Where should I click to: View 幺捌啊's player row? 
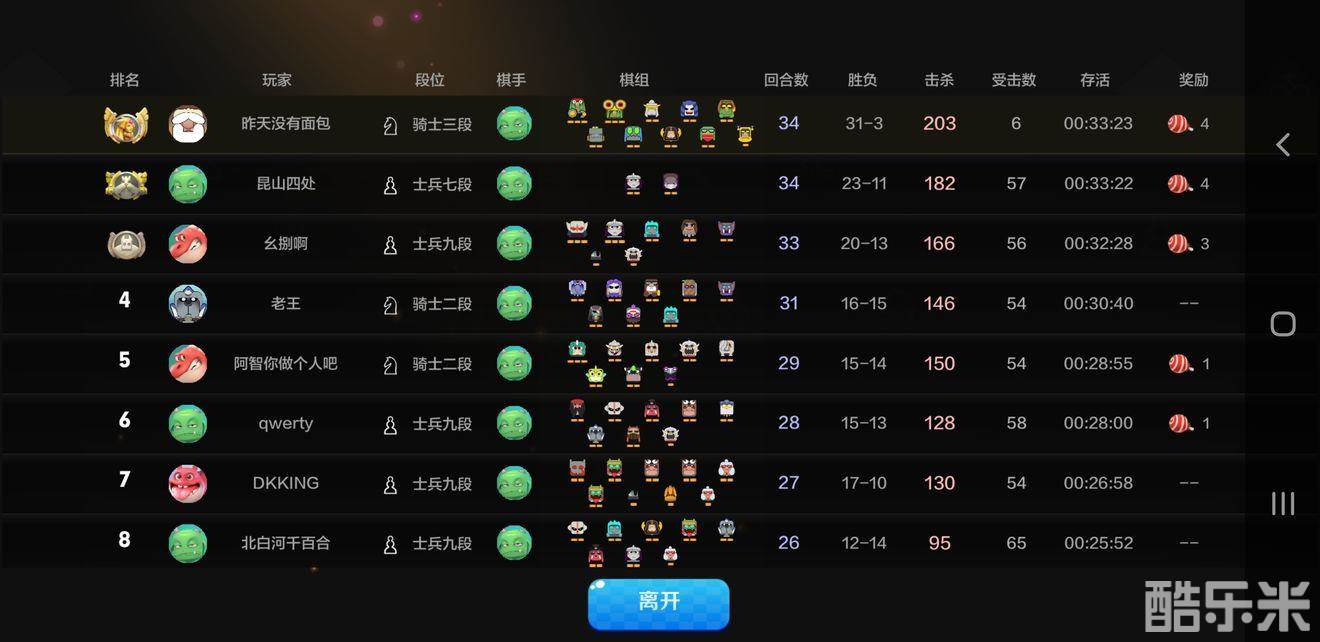click(286, 244)
